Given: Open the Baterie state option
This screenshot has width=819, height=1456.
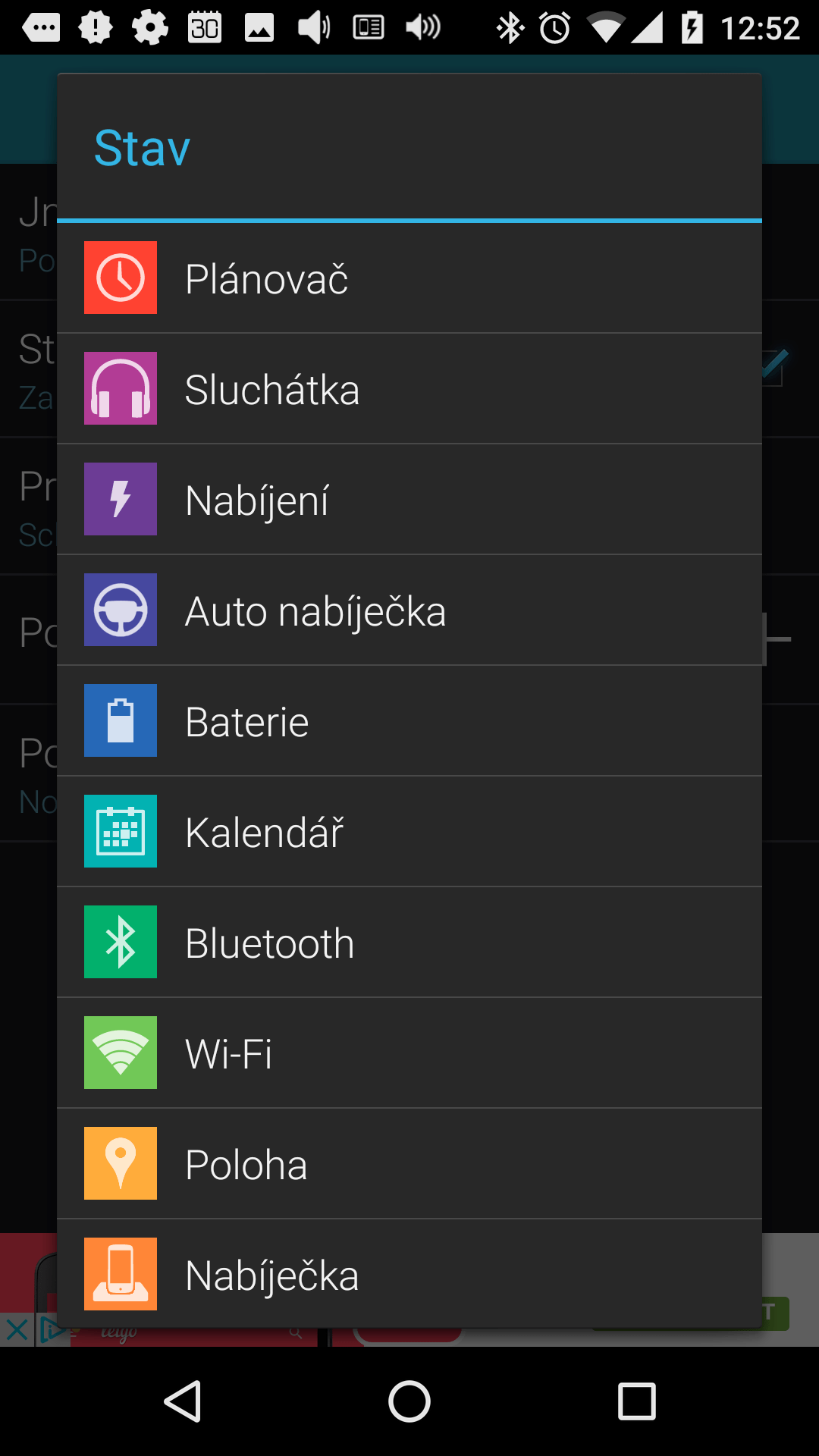Looking at the screenshot, I should 409,720.
